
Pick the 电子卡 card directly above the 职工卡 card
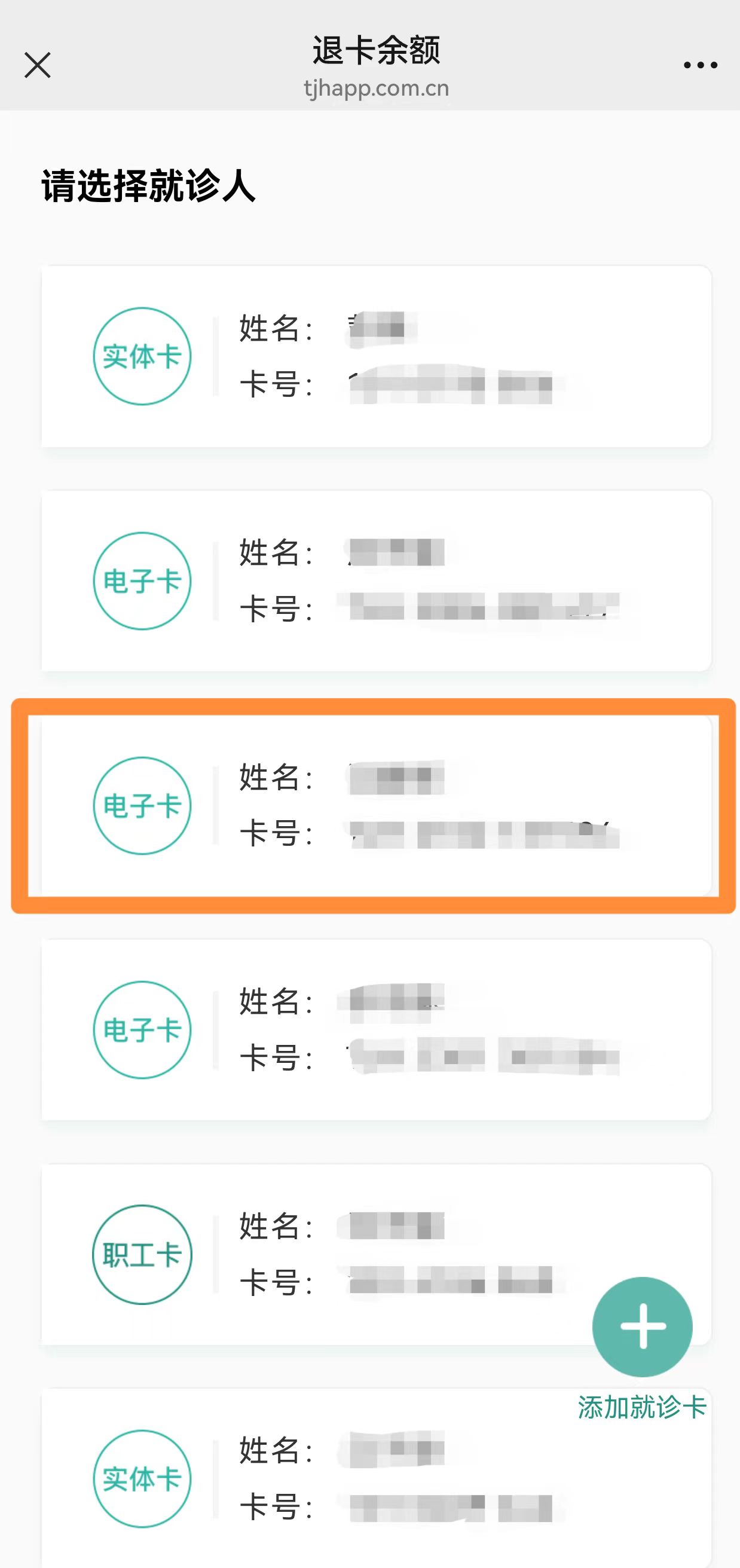point(375,1030)
